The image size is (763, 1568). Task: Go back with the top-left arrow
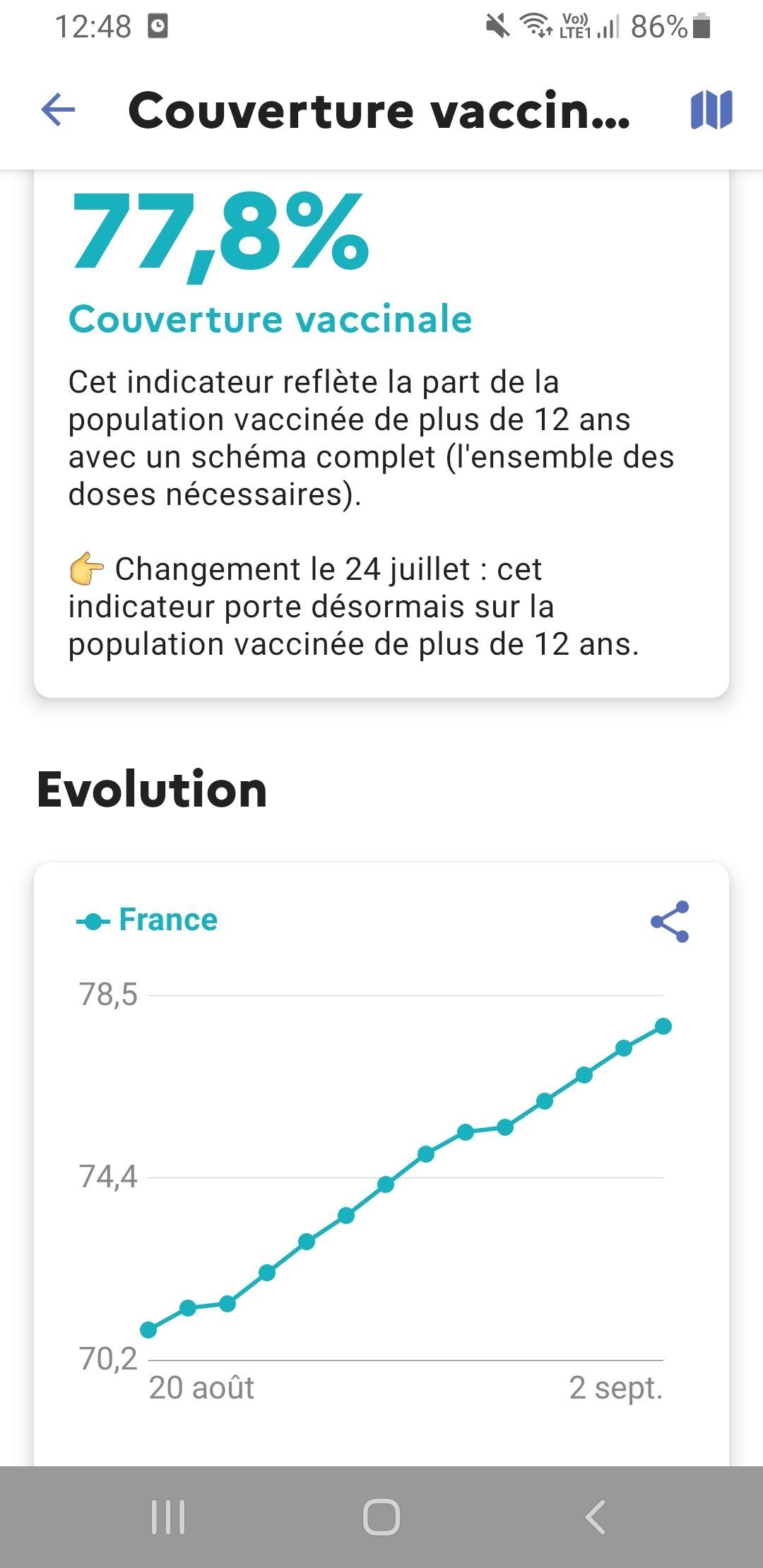[x=58, y=110]
